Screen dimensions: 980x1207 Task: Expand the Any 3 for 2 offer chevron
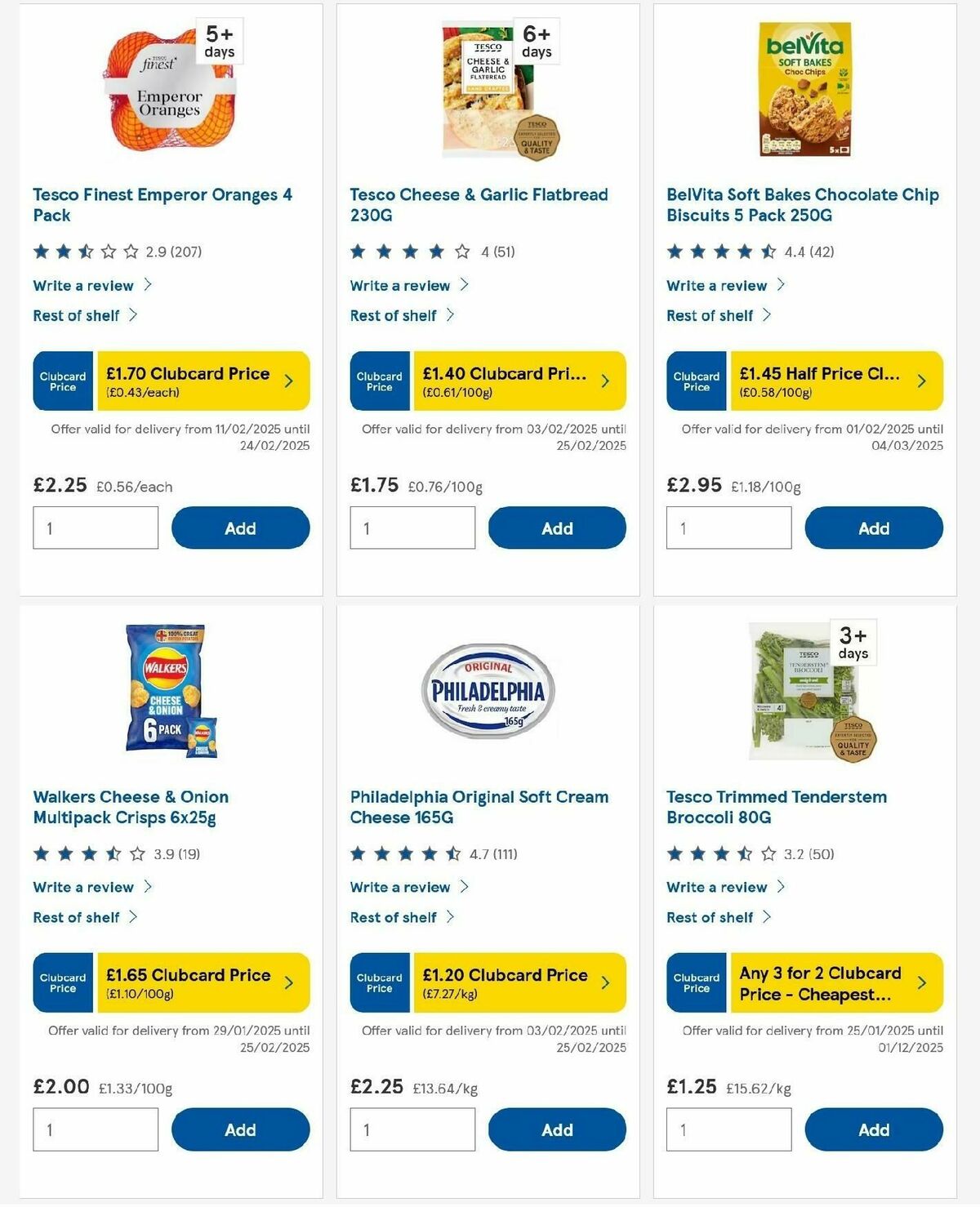922,983
